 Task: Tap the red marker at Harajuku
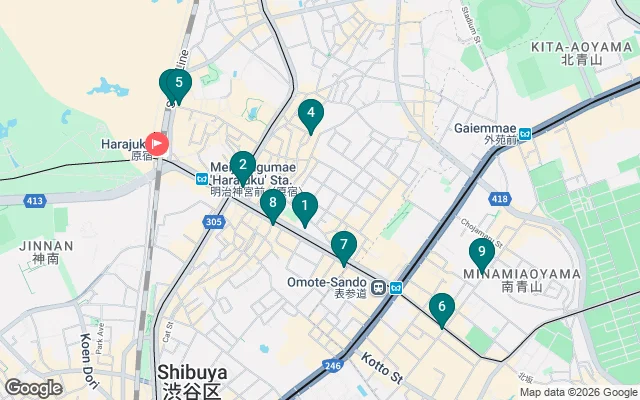pyautogui.click(x=157, y=145)
